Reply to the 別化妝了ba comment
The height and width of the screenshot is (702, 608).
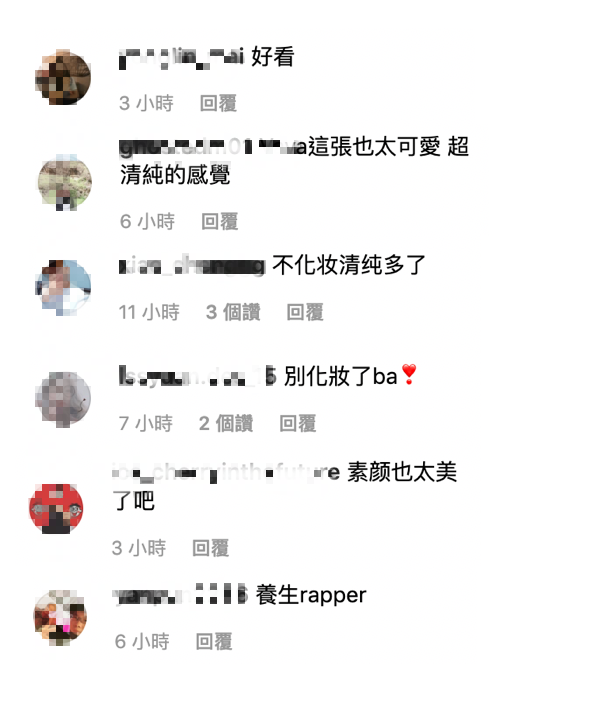click(298, 423)
